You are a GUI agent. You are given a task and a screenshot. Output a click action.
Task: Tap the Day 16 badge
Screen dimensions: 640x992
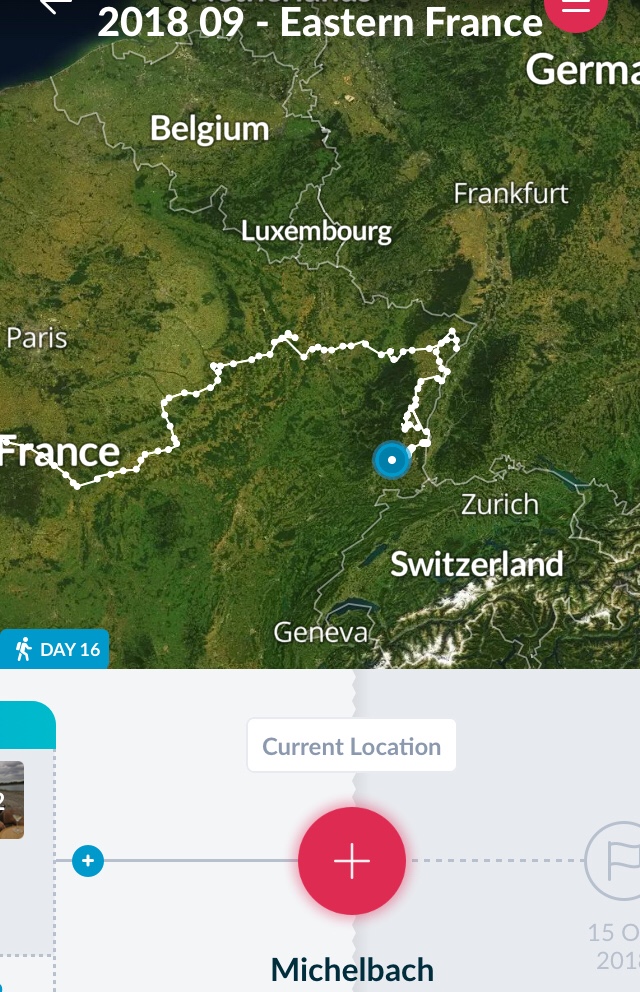(56, 650)
